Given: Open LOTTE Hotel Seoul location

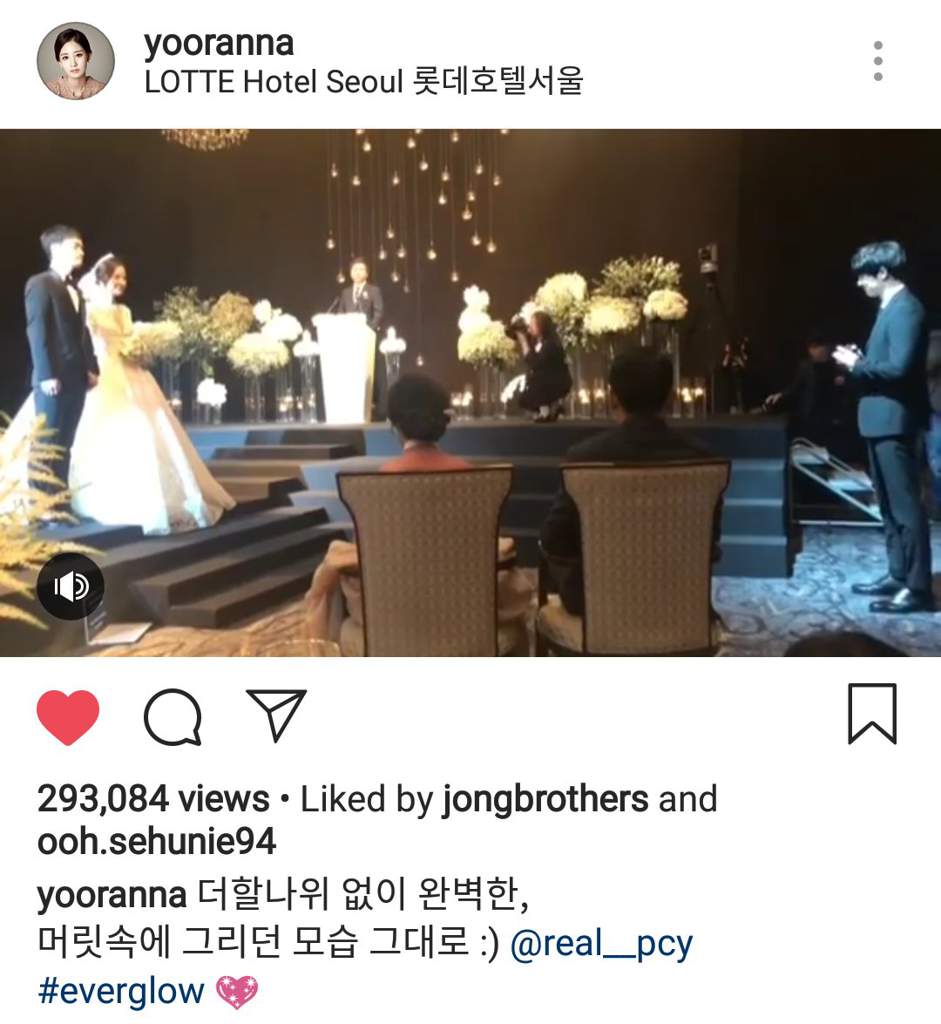Looking at the screenshot, I should tap(363, 81).
